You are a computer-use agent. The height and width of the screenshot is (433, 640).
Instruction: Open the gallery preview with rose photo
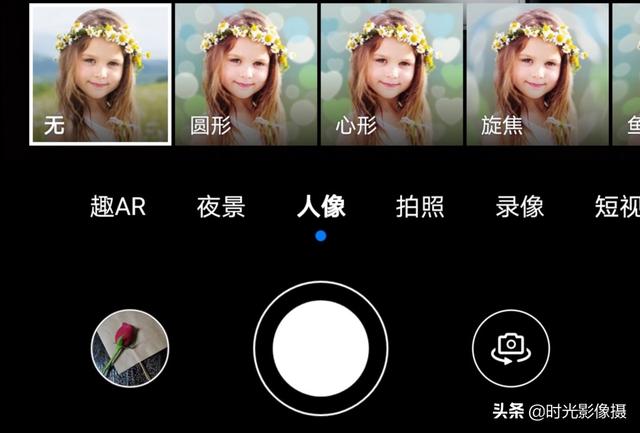click(130, 348)
